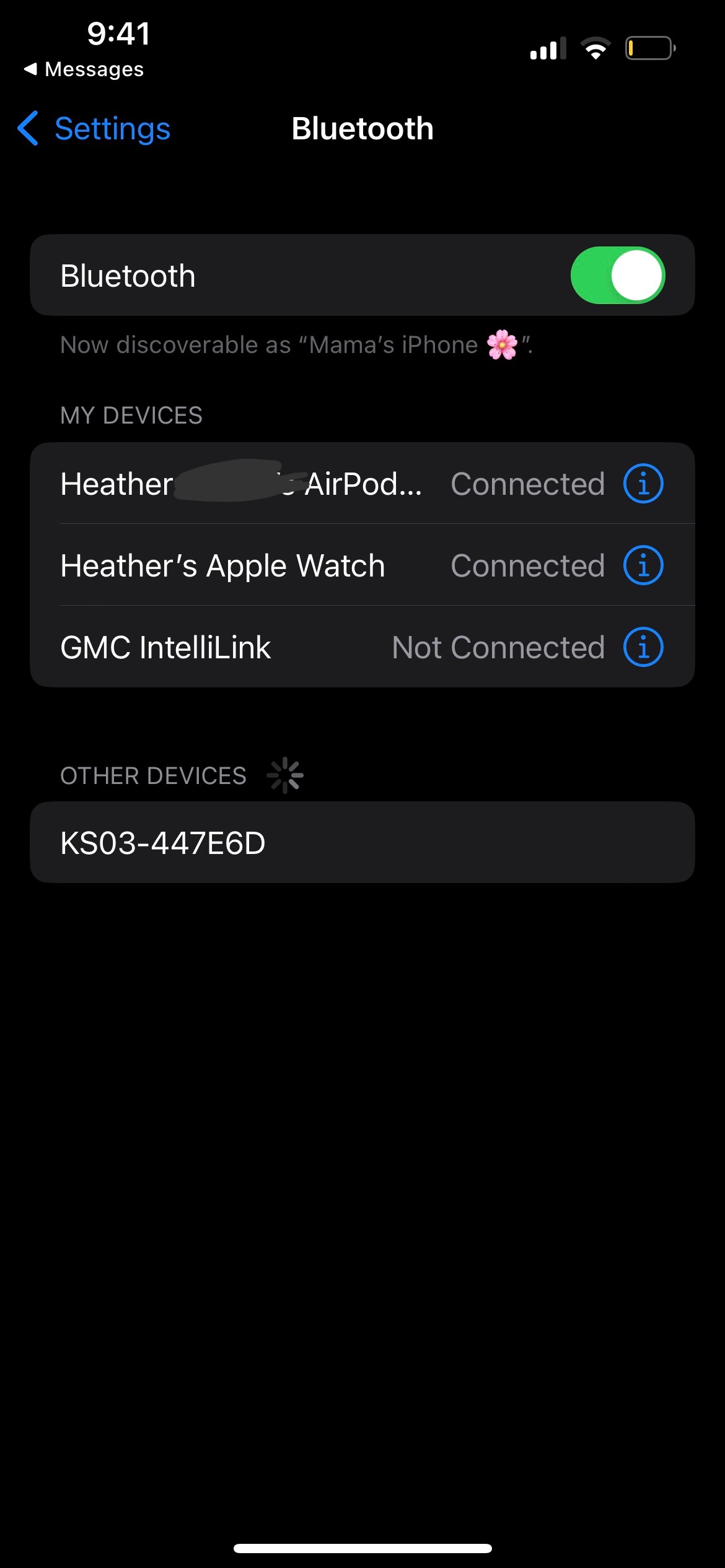
Task: Tap the Connected label on AirPods row
Action: (527, 484)
